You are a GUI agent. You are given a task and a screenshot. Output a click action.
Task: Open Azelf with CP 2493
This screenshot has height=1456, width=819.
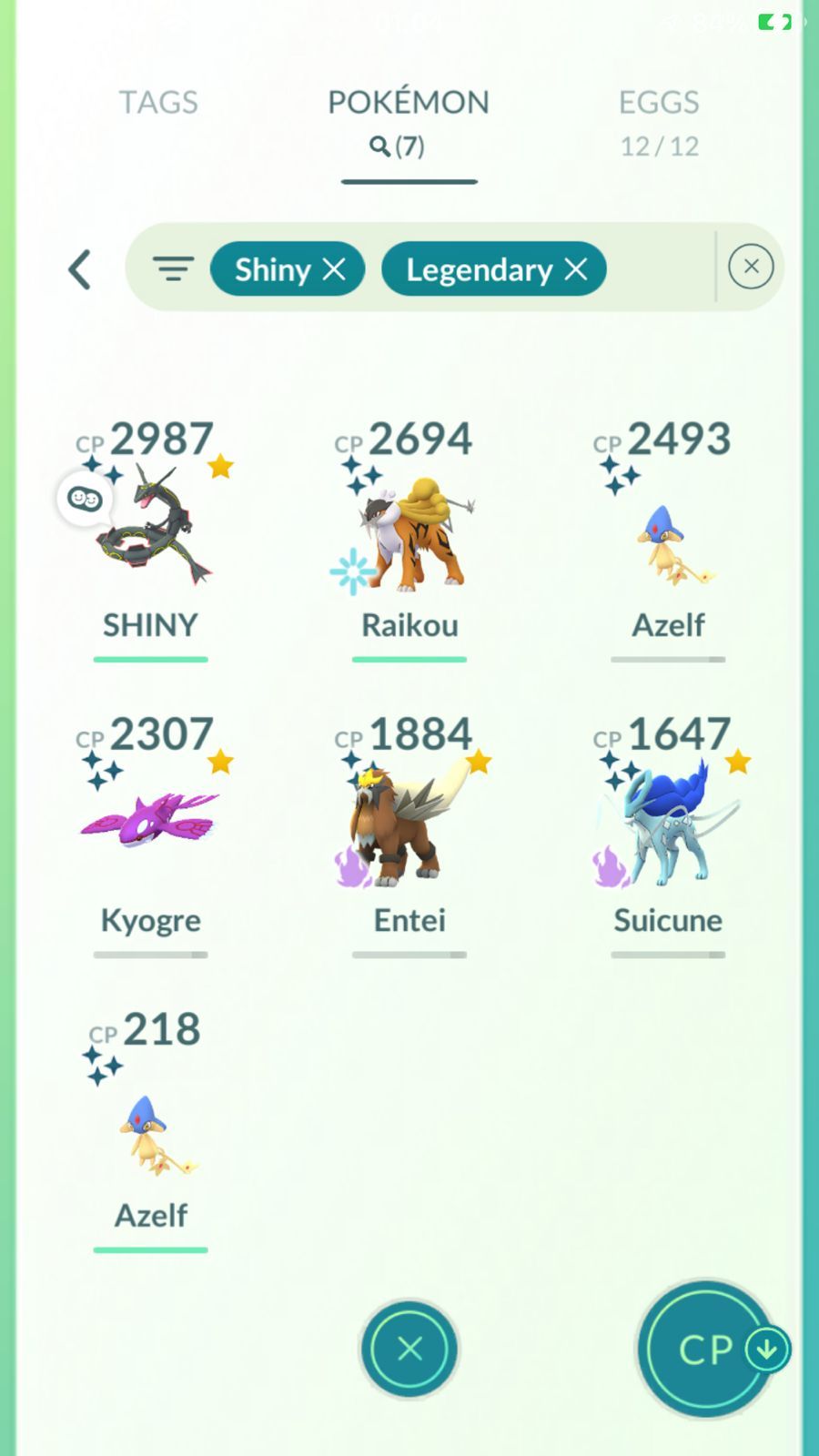668,539
